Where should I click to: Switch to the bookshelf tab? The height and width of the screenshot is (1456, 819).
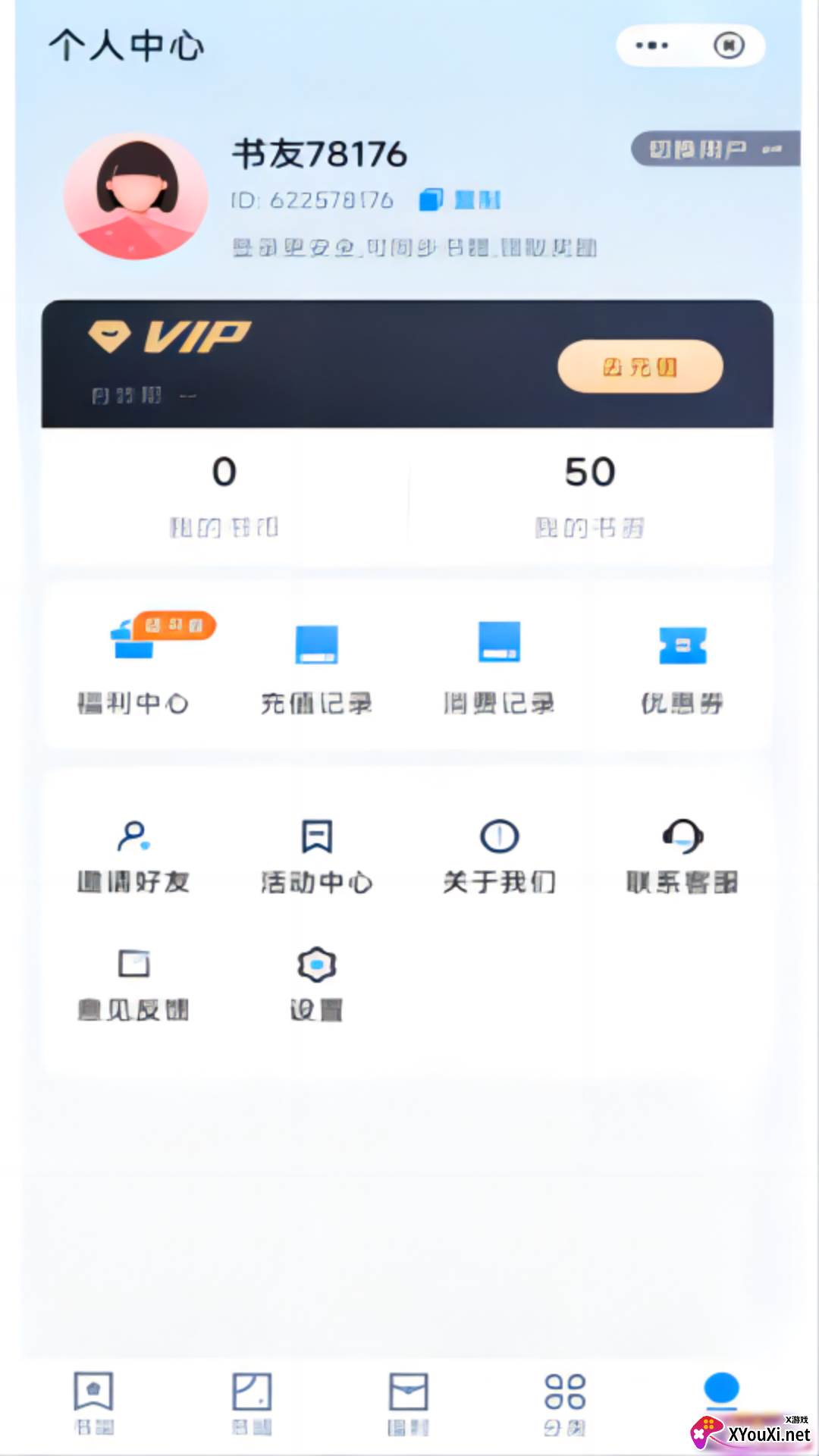(93, 1403)
